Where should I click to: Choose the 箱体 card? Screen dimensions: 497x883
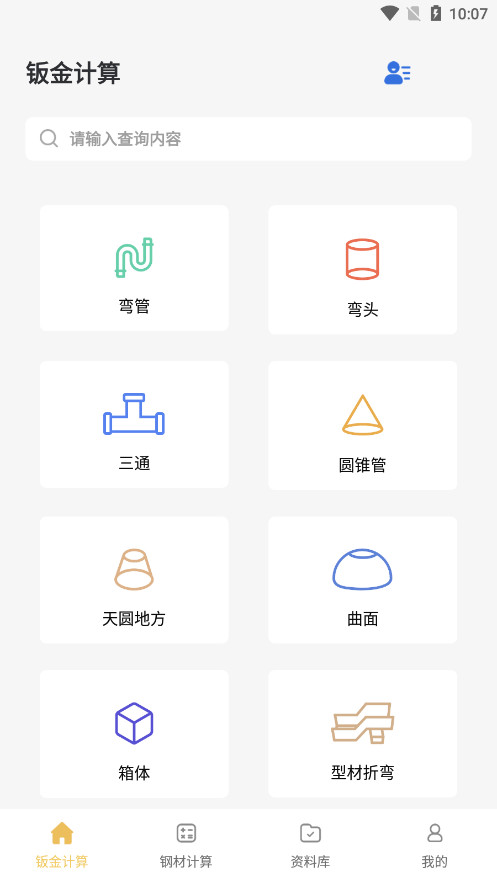134,734
